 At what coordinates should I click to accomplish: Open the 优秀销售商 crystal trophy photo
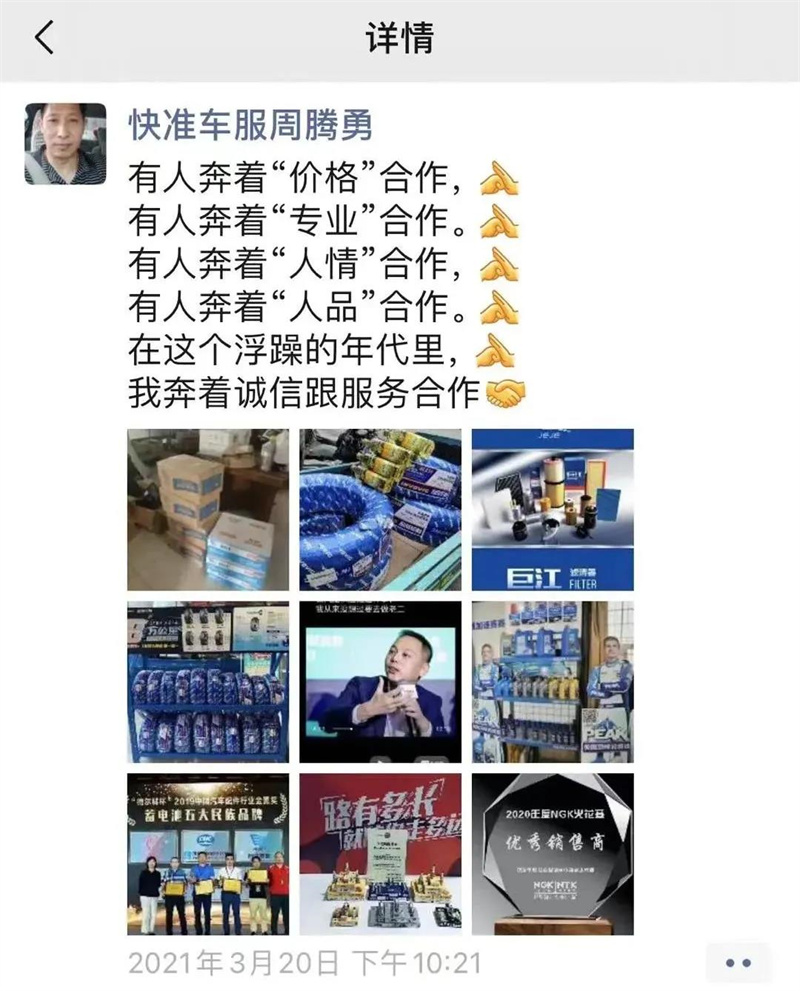pos(552,854)
